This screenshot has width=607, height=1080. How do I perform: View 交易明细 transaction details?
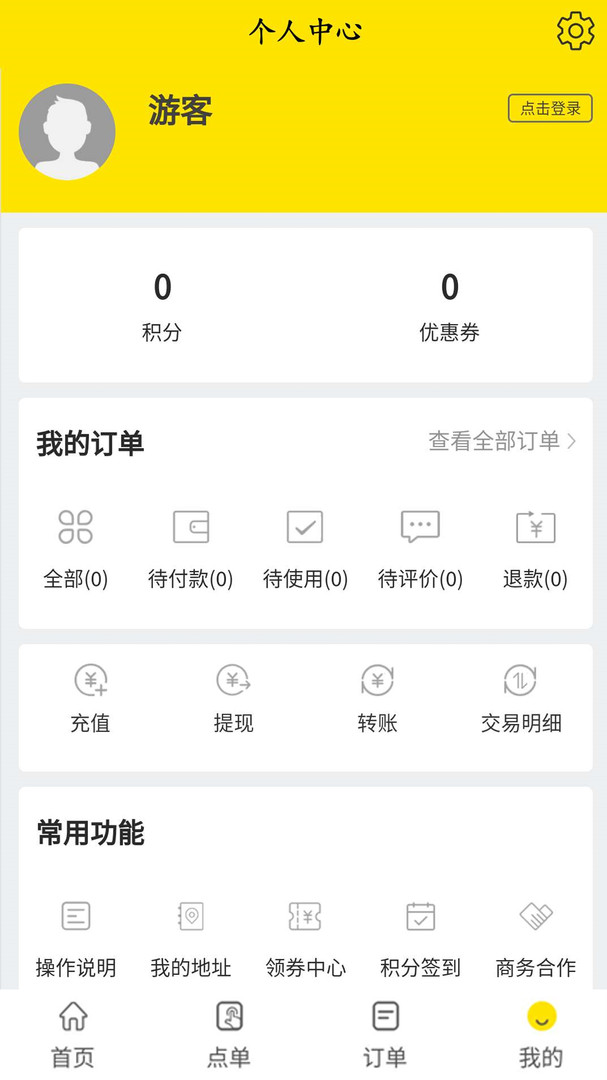[521, 699]
